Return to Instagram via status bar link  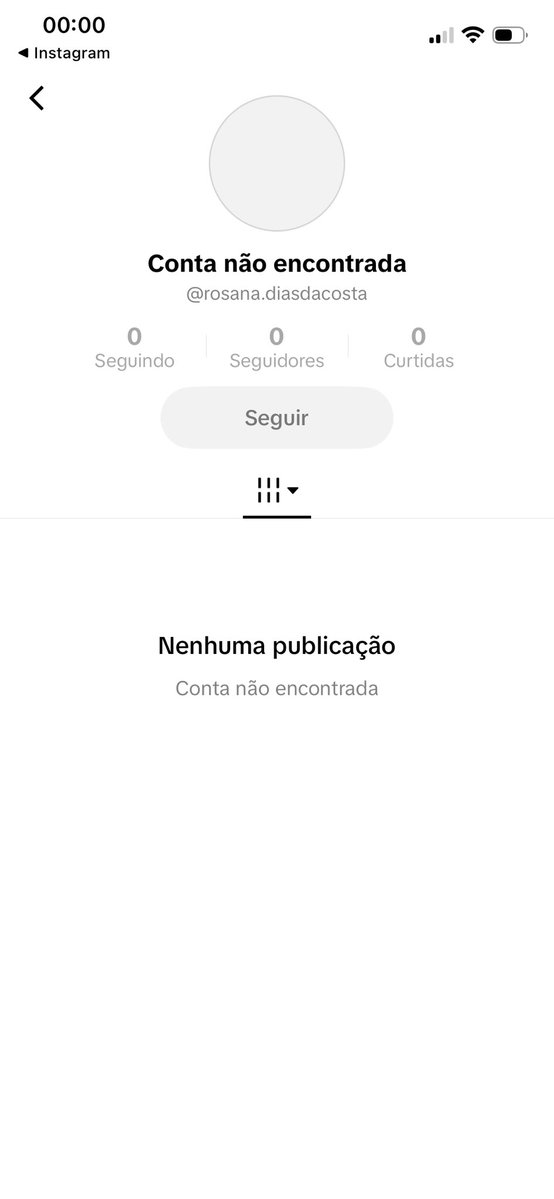[64, 54]
